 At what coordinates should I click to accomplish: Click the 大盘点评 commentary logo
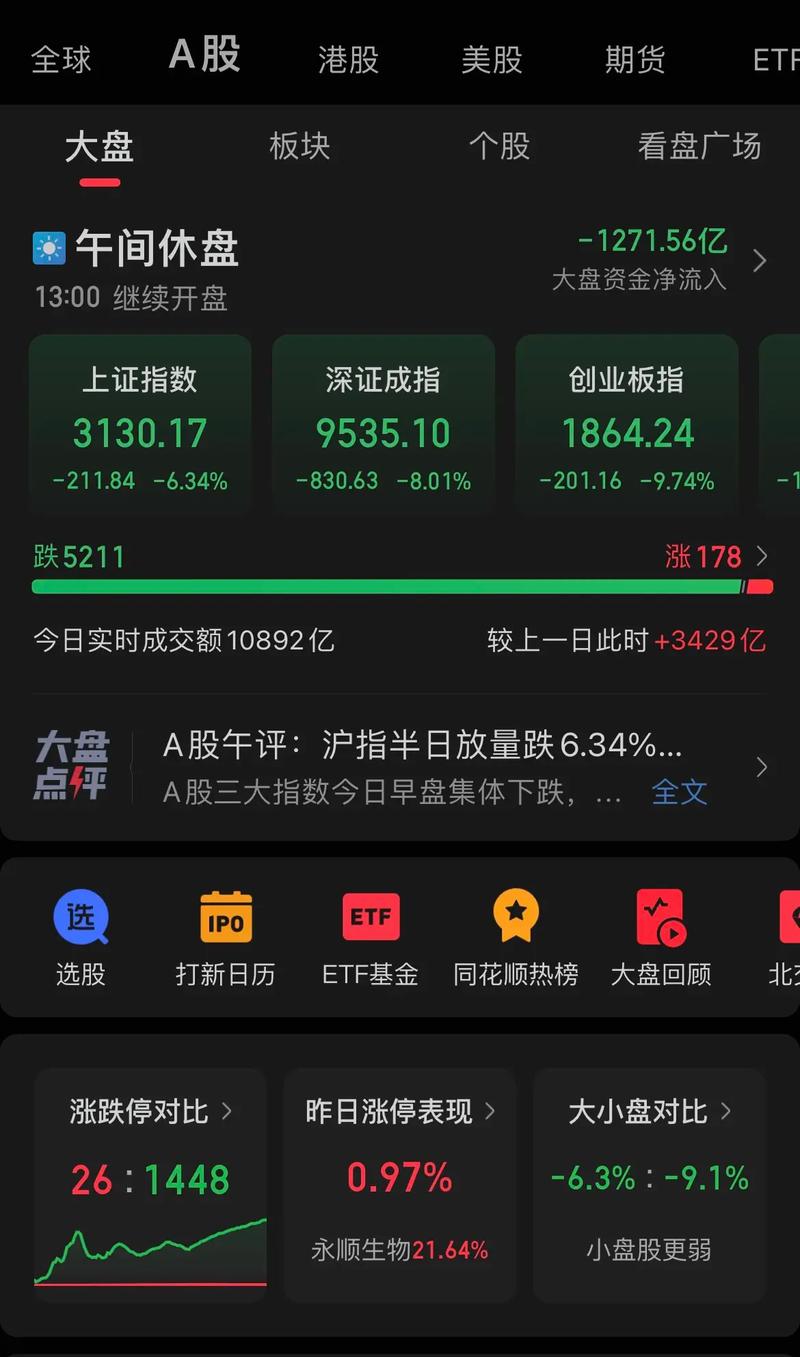[72, 765]
